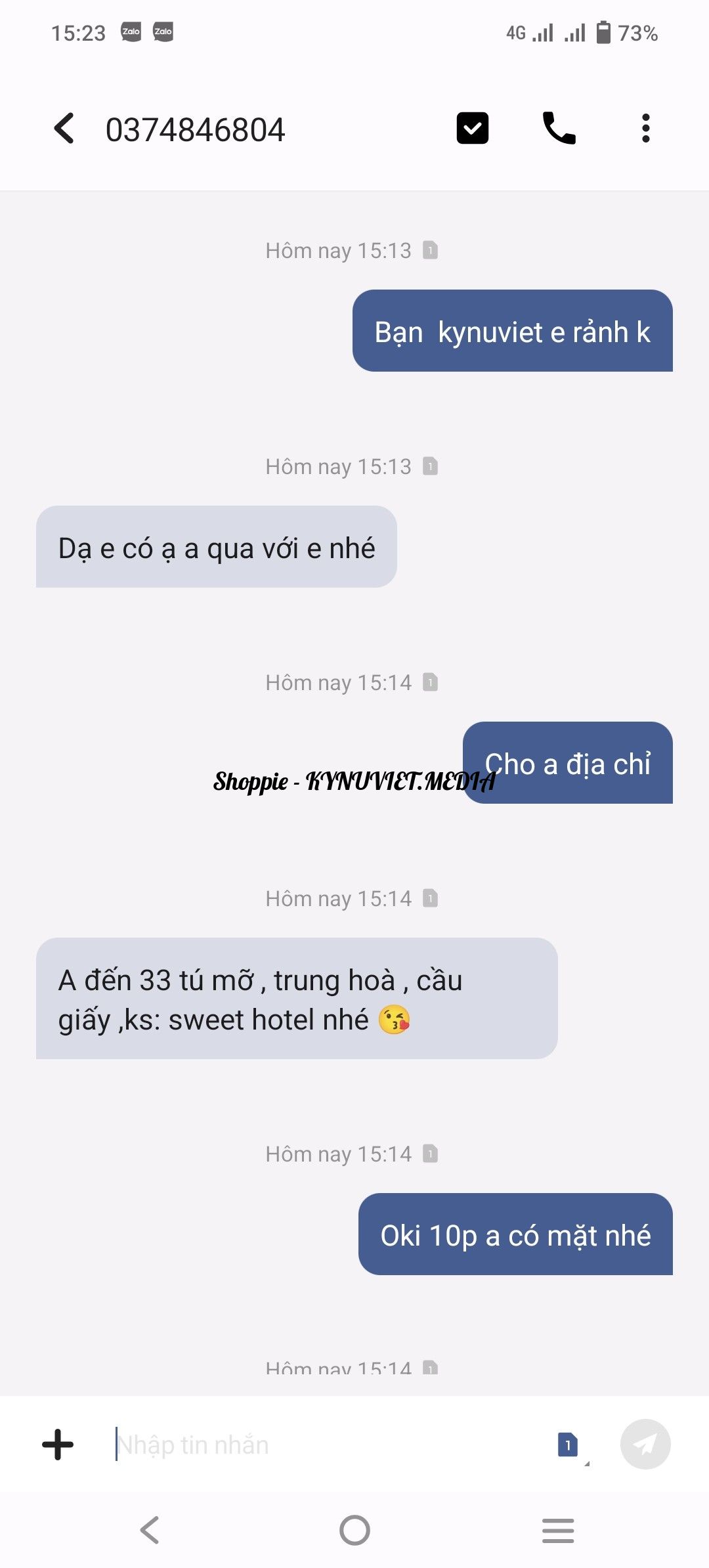
Task: Call the number 0374846804
Action: pyautogui.click(x=559, y=128)
